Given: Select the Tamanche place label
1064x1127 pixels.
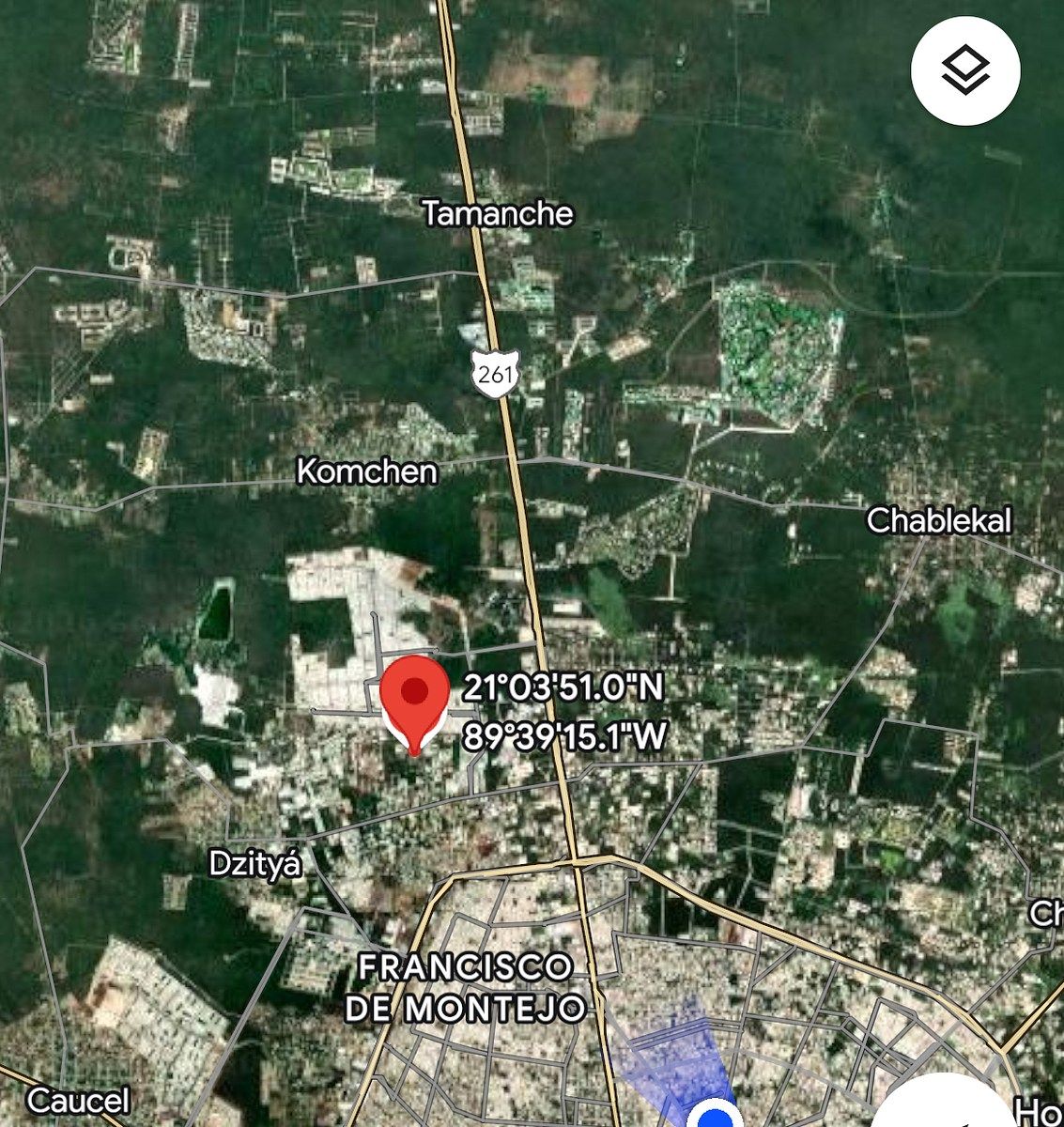Looking at the screenshot, I should (x=498, y=214).
